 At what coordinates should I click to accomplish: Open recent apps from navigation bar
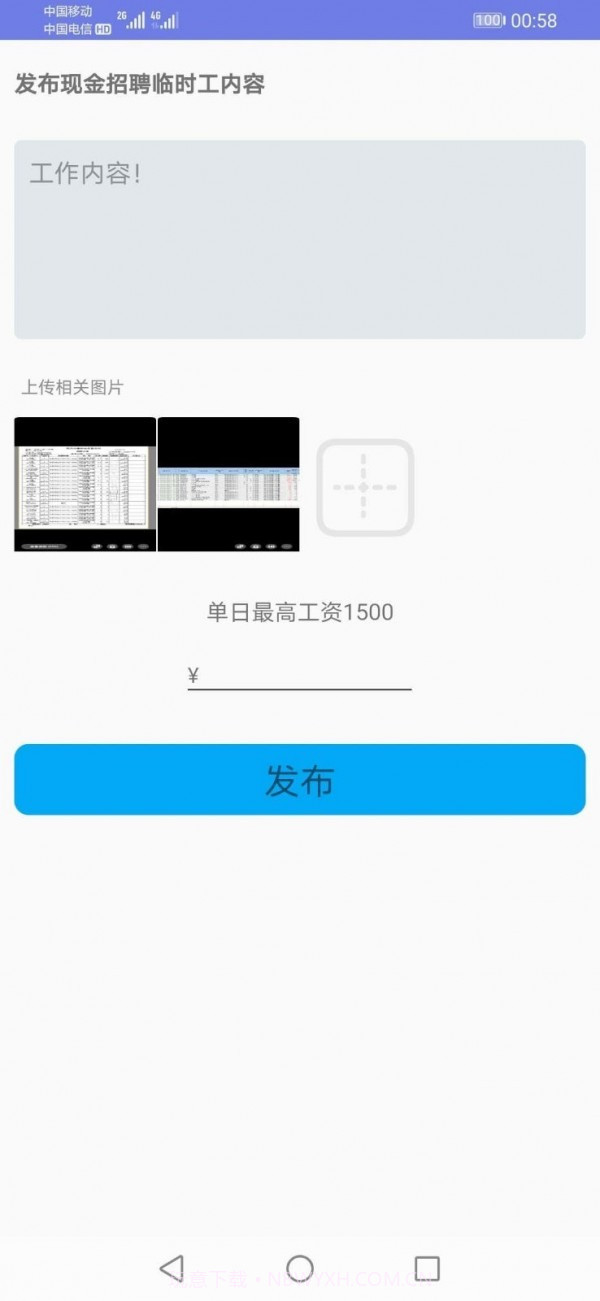click(427, 1268)
